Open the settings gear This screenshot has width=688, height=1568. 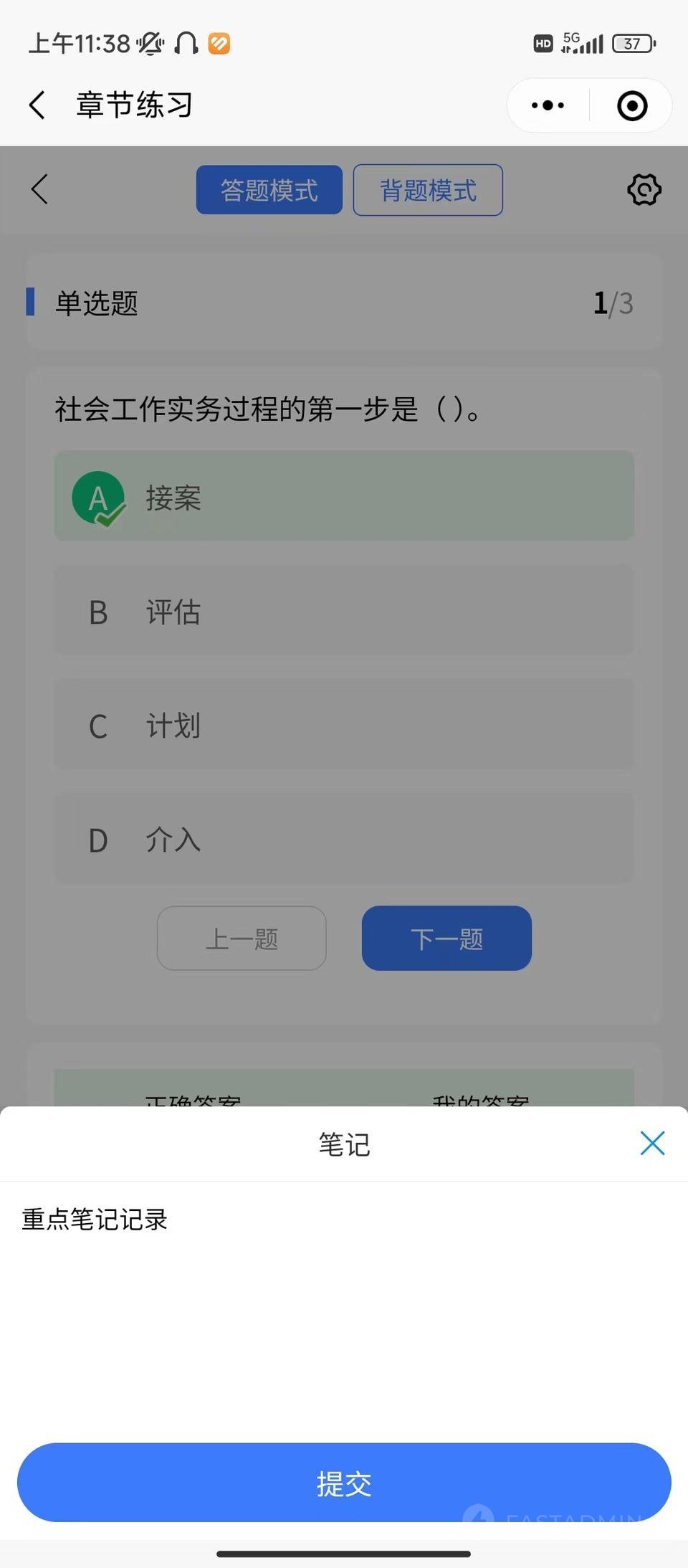point(644,190)
